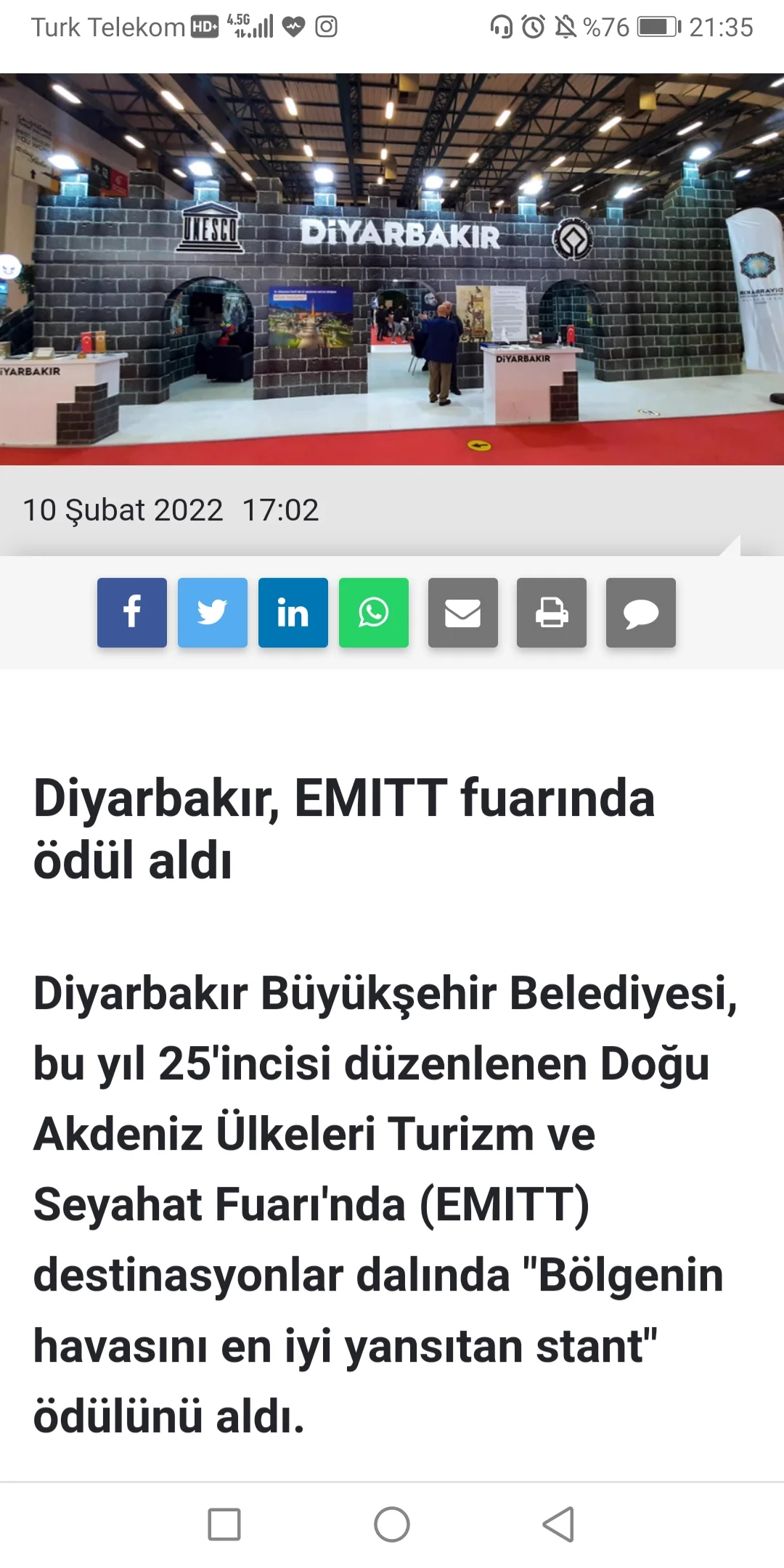Viewport: 784px width, 1568px height.
Task: Share the article on LinkedIn
Action: tap(293, 613)
